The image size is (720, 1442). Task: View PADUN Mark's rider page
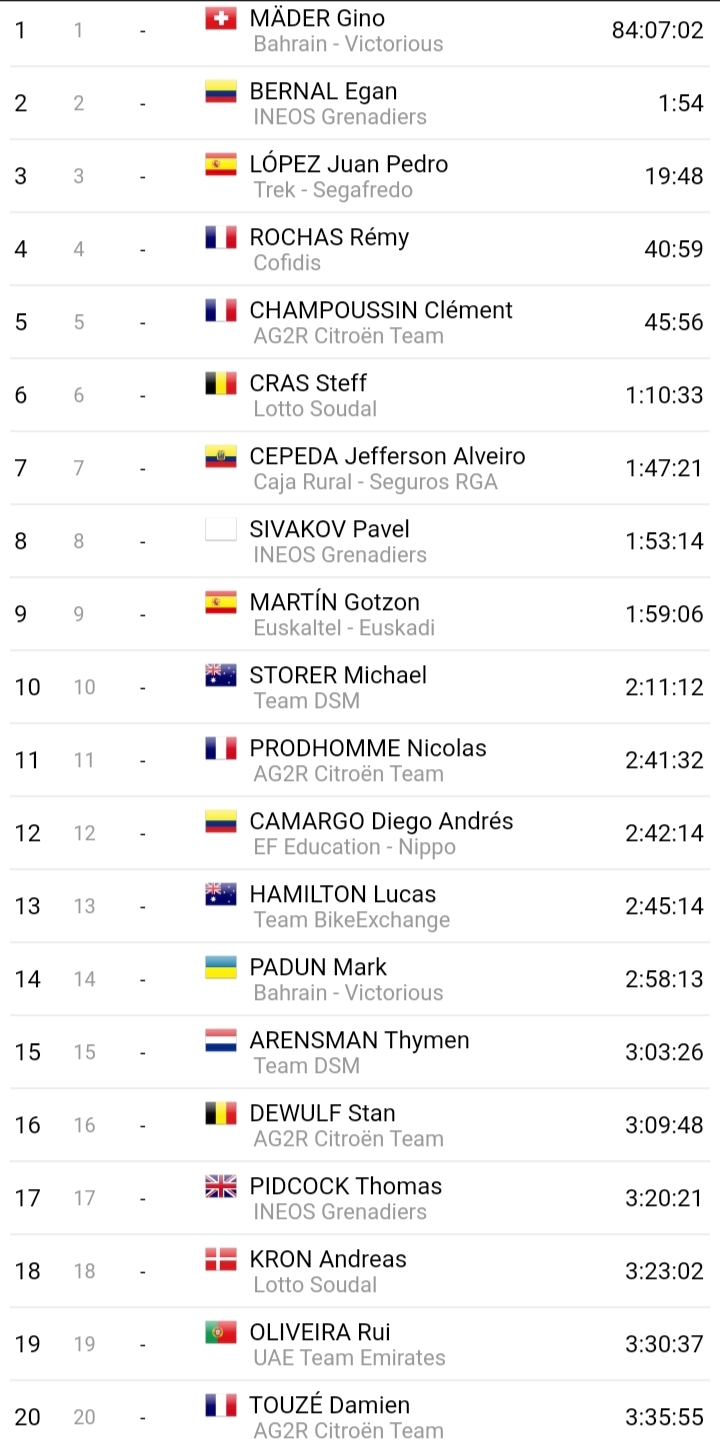pyautogui.click(x=318, y=967)
